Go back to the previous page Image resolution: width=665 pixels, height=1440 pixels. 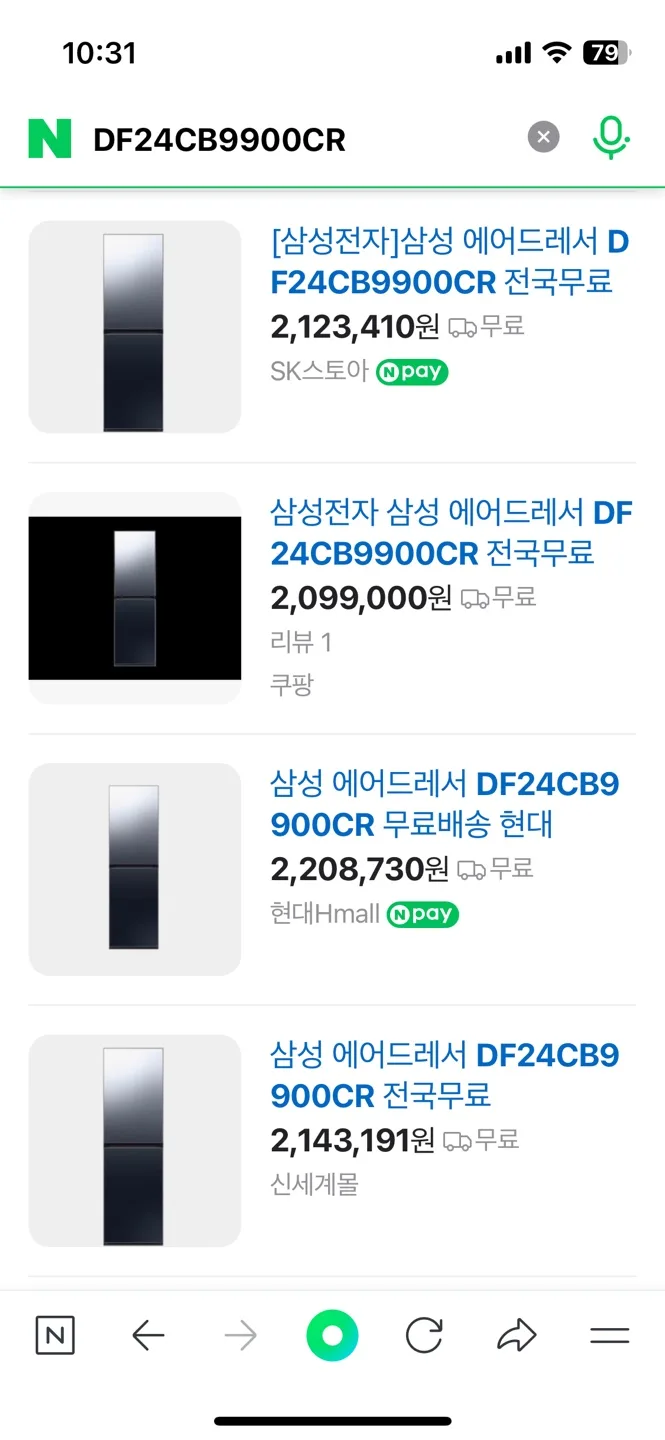click(148, 1335)
